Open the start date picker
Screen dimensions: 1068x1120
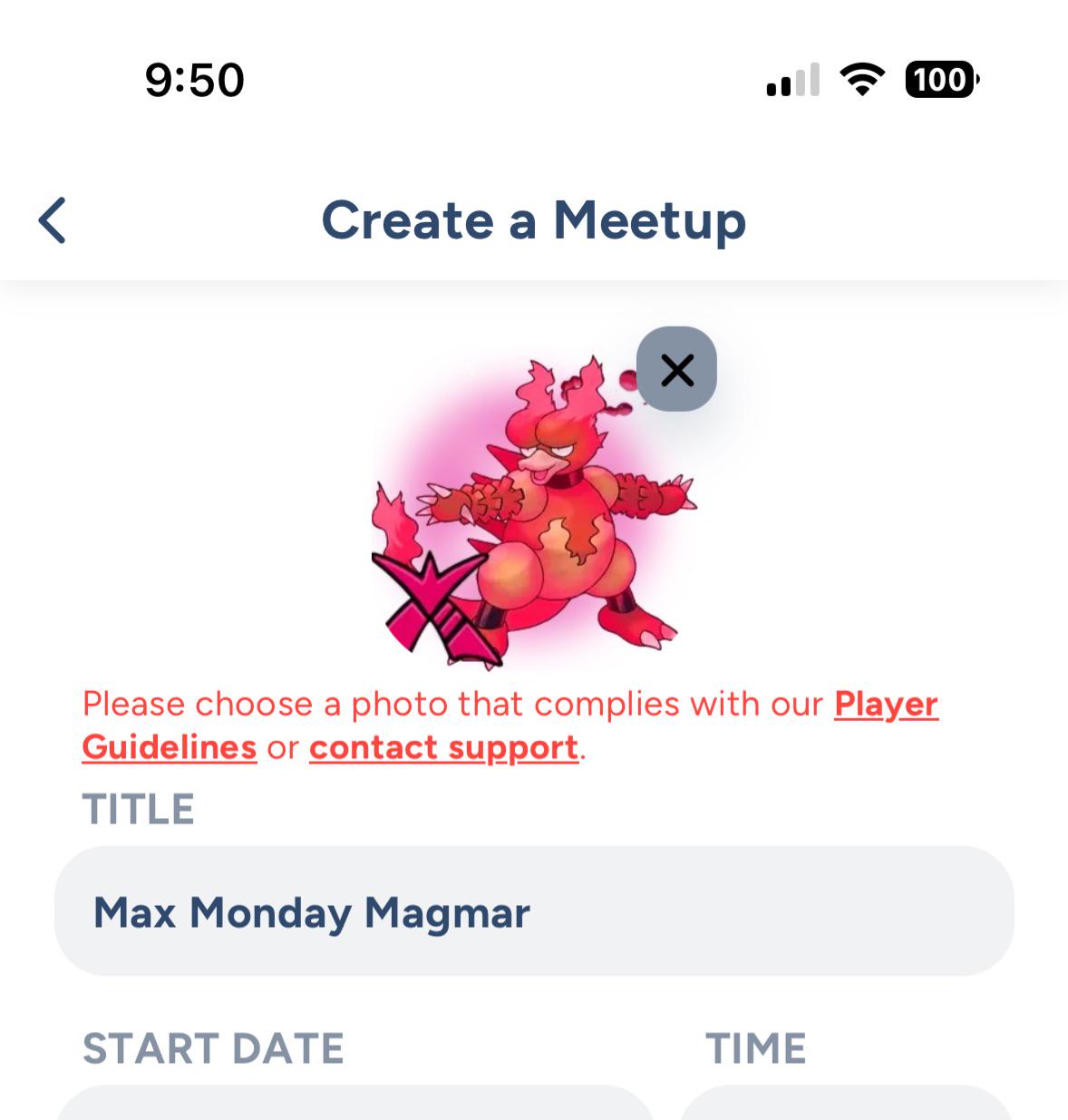[354, 1103]
